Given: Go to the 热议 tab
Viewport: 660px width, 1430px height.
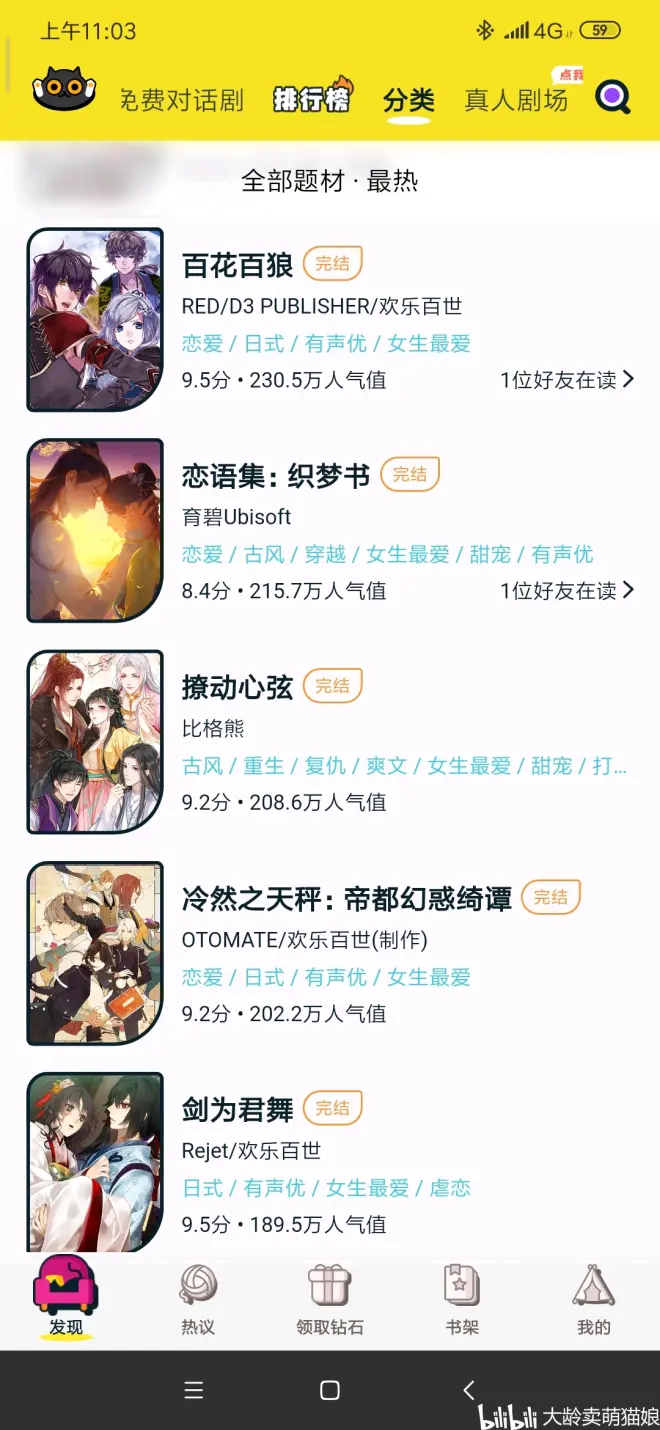Looking at the screenshot, I should [x=198, y=1300].
